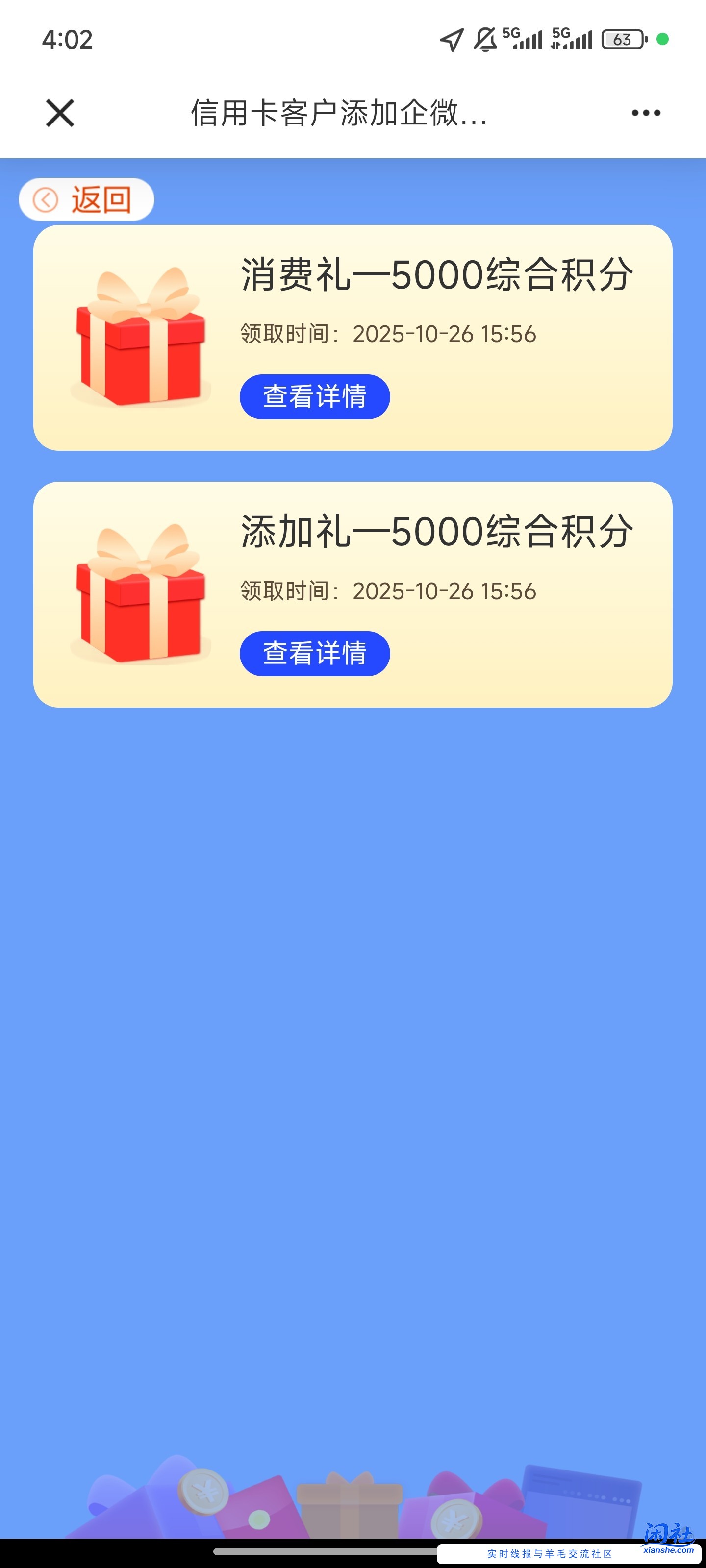The image size is (706, 1568).
Task: Tap the muted notification bell icon in status bar
Action: click(484, 40)
